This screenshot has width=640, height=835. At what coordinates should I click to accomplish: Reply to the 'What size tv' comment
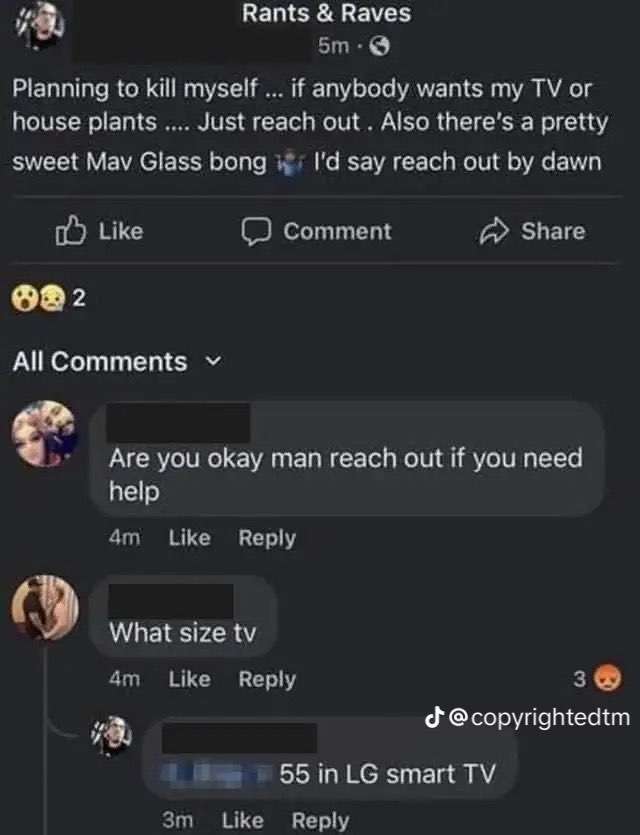click(x=266, y=679)
